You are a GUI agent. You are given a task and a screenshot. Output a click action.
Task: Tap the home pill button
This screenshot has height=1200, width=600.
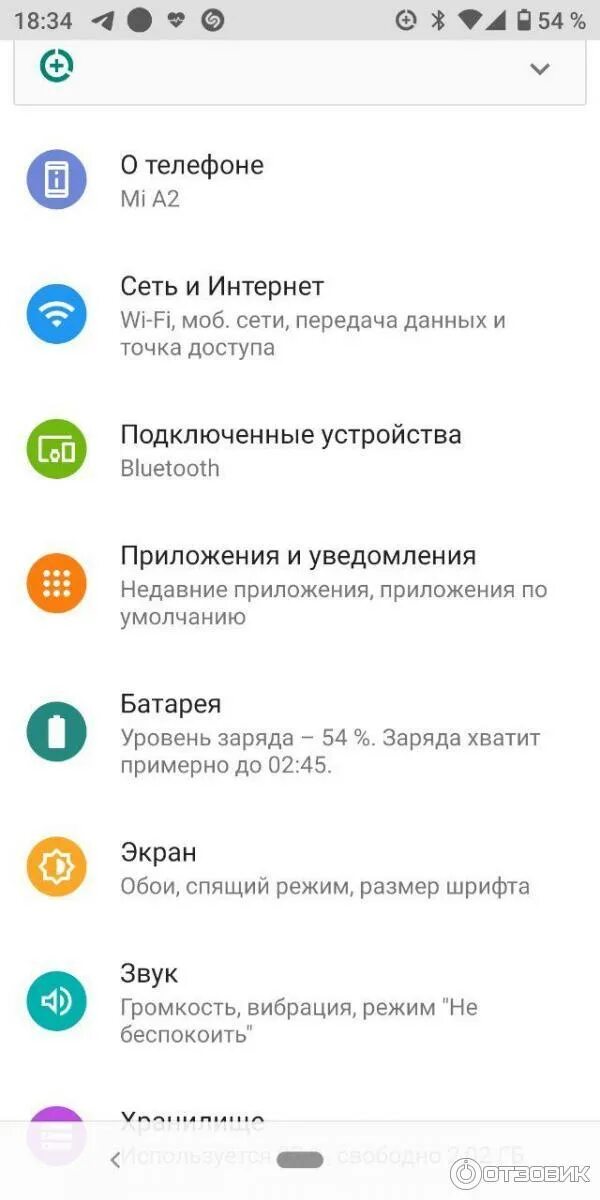[x=300, y=1160]
